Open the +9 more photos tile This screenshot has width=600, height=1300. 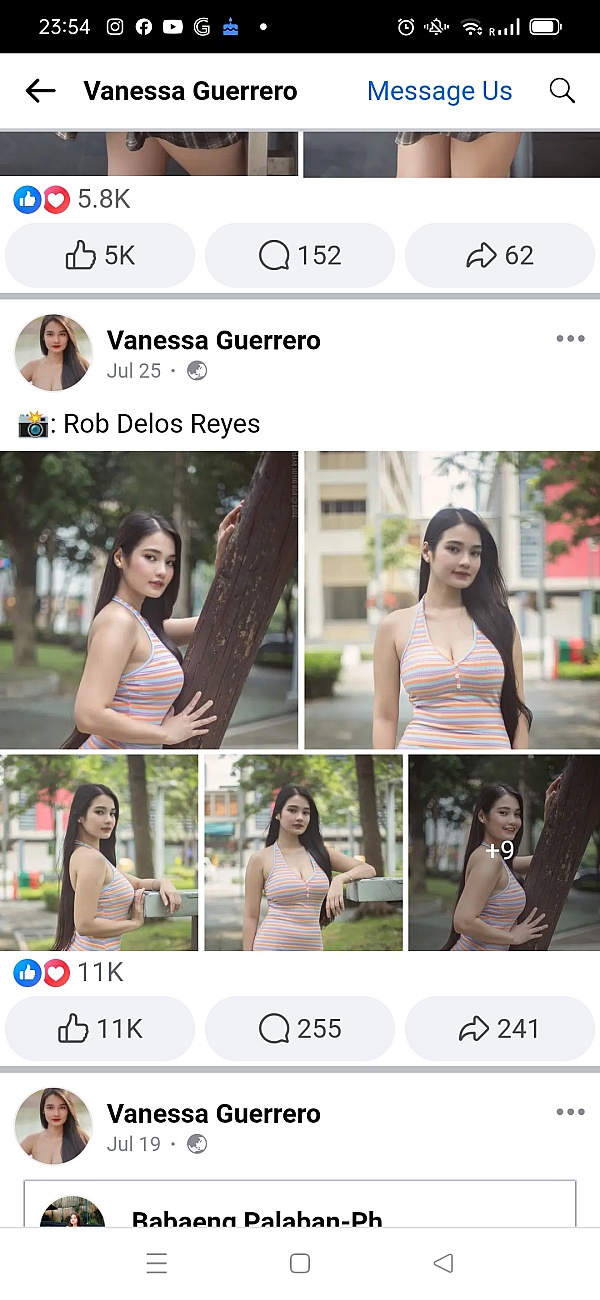point(503,852)
